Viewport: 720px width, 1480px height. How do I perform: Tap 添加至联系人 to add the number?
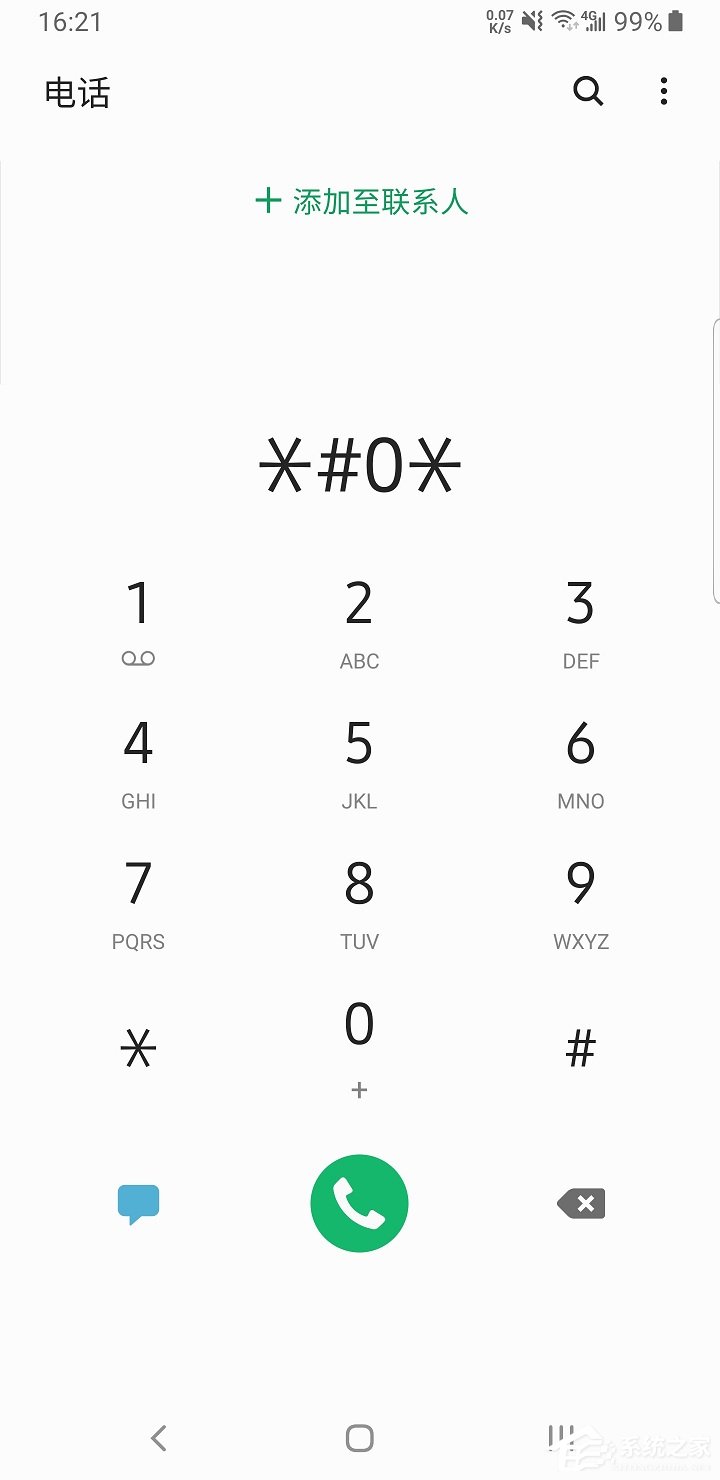pos(362,201)
